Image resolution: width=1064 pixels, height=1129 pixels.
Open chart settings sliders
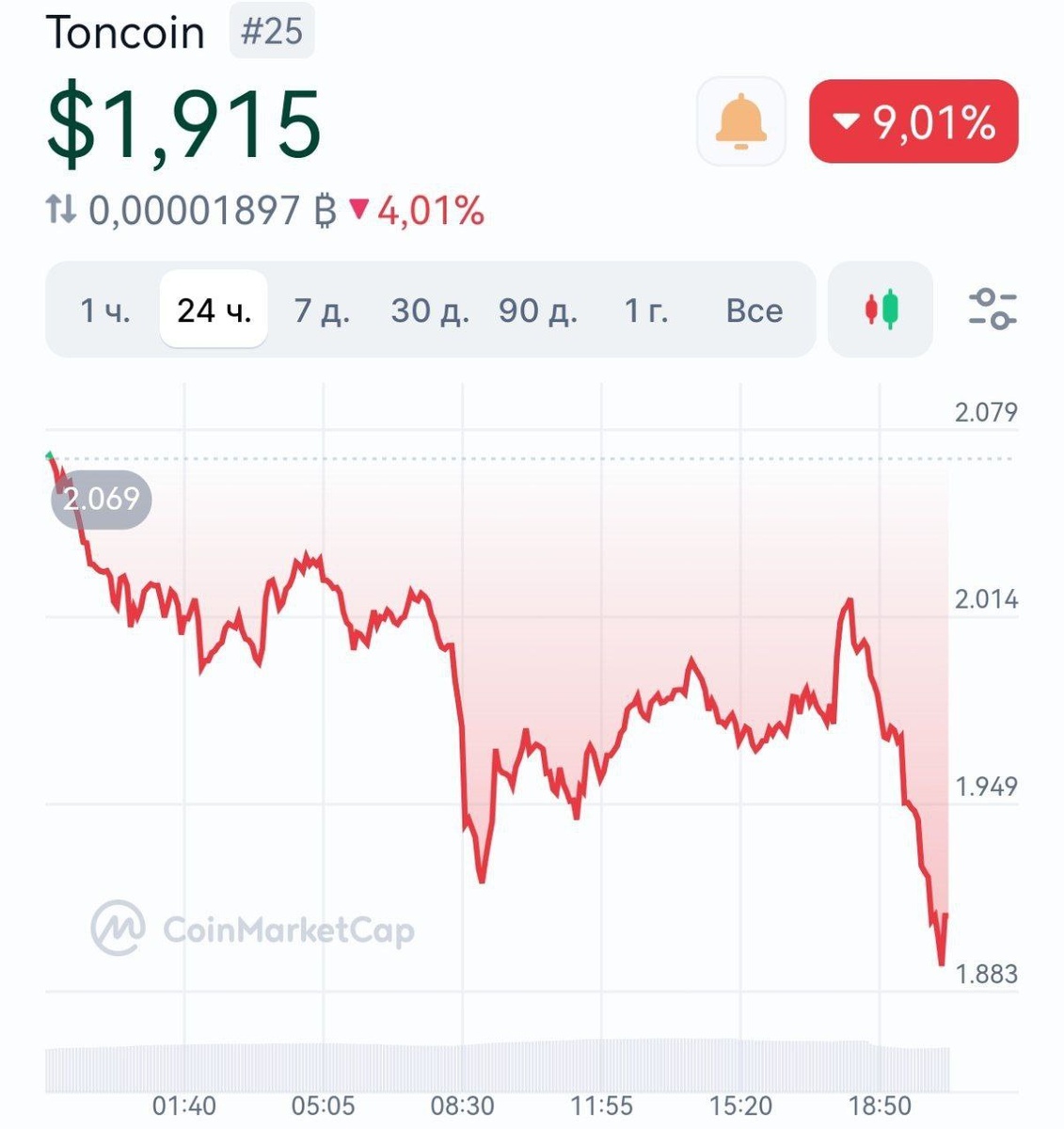coord(993,310)
